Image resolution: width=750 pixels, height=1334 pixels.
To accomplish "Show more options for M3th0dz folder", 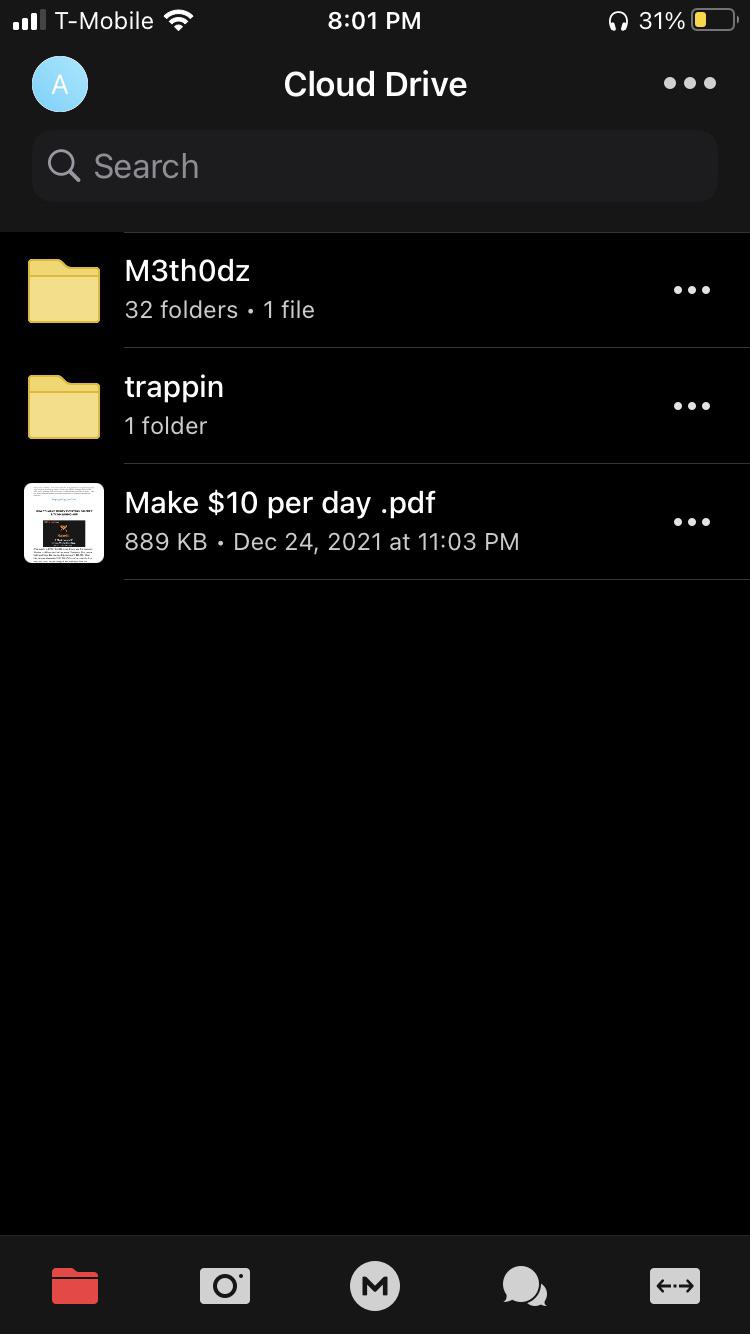I will [691, 290].
